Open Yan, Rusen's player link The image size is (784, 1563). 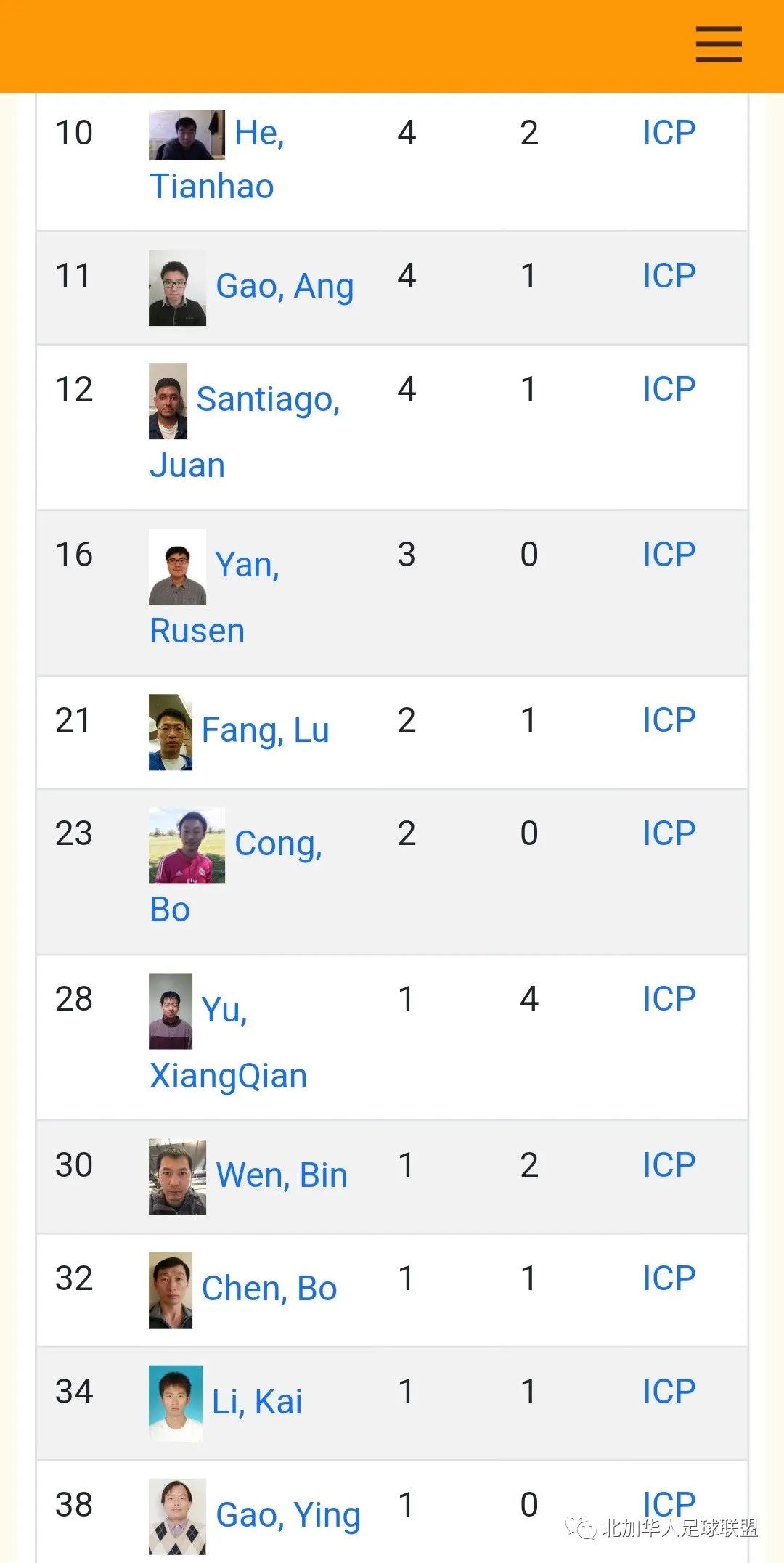247,565
